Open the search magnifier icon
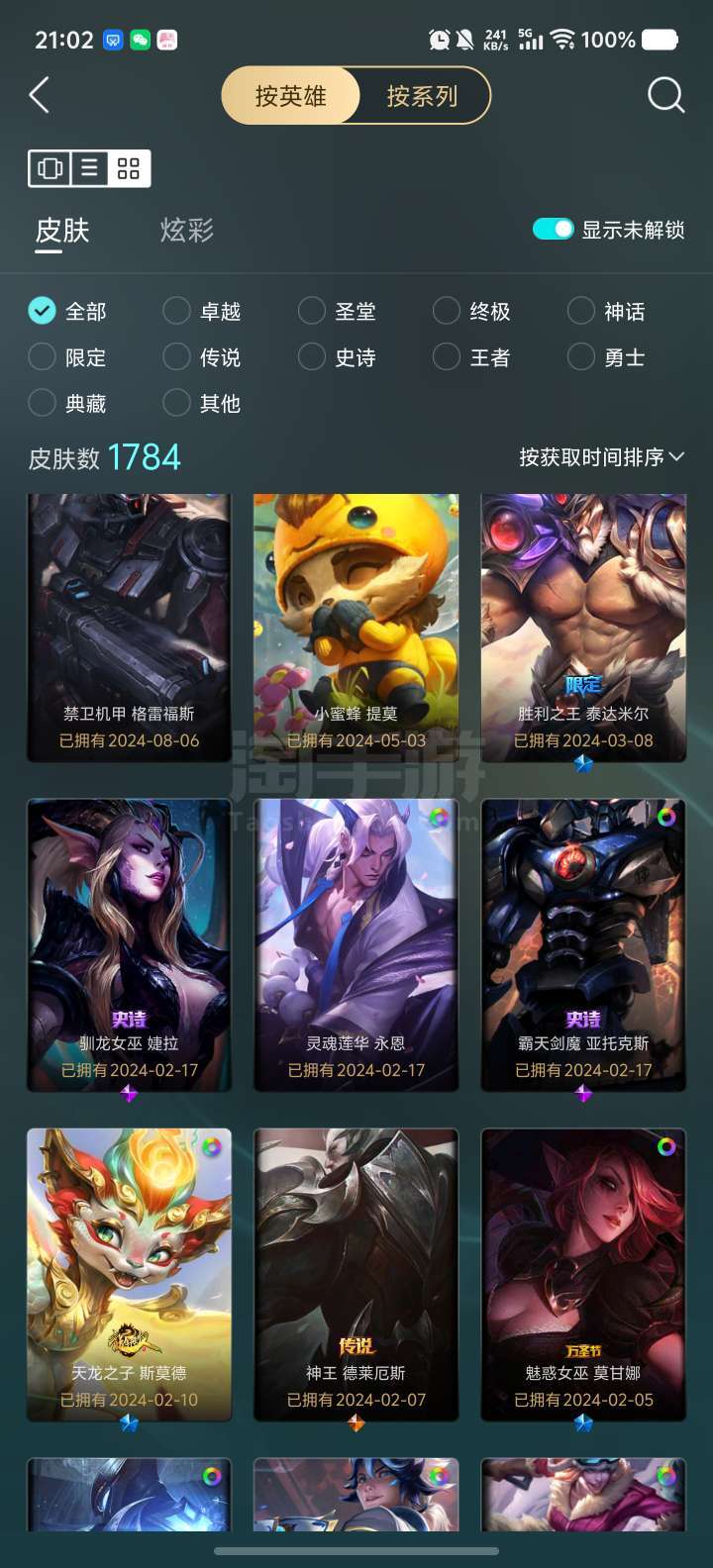Viewport: 713px width, 1568px height. coord(665,96)
